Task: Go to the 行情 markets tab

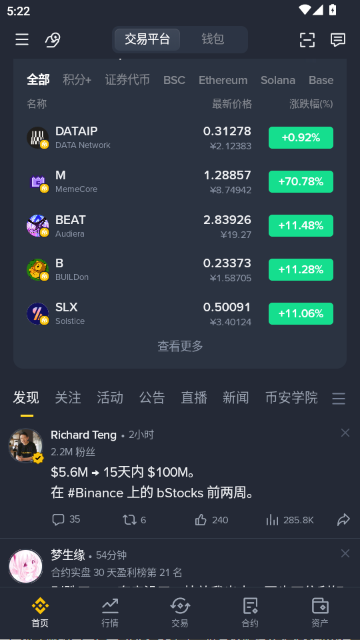Action: 110,613
